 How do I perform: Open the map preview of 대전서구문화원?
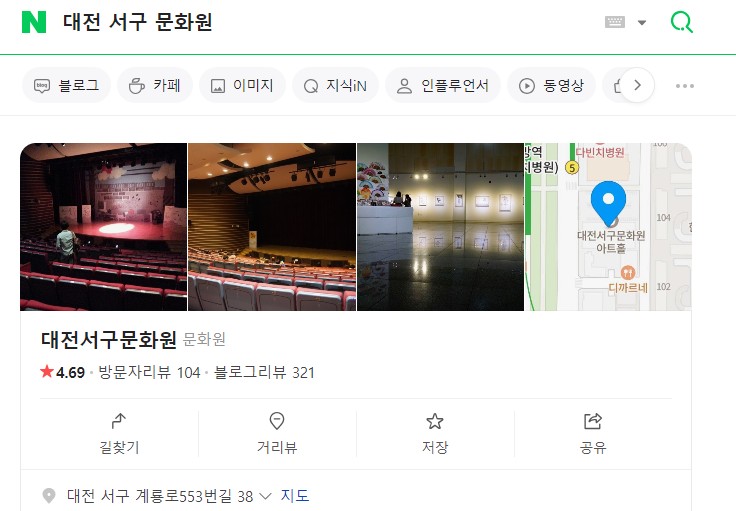click(x=608, y=227)
